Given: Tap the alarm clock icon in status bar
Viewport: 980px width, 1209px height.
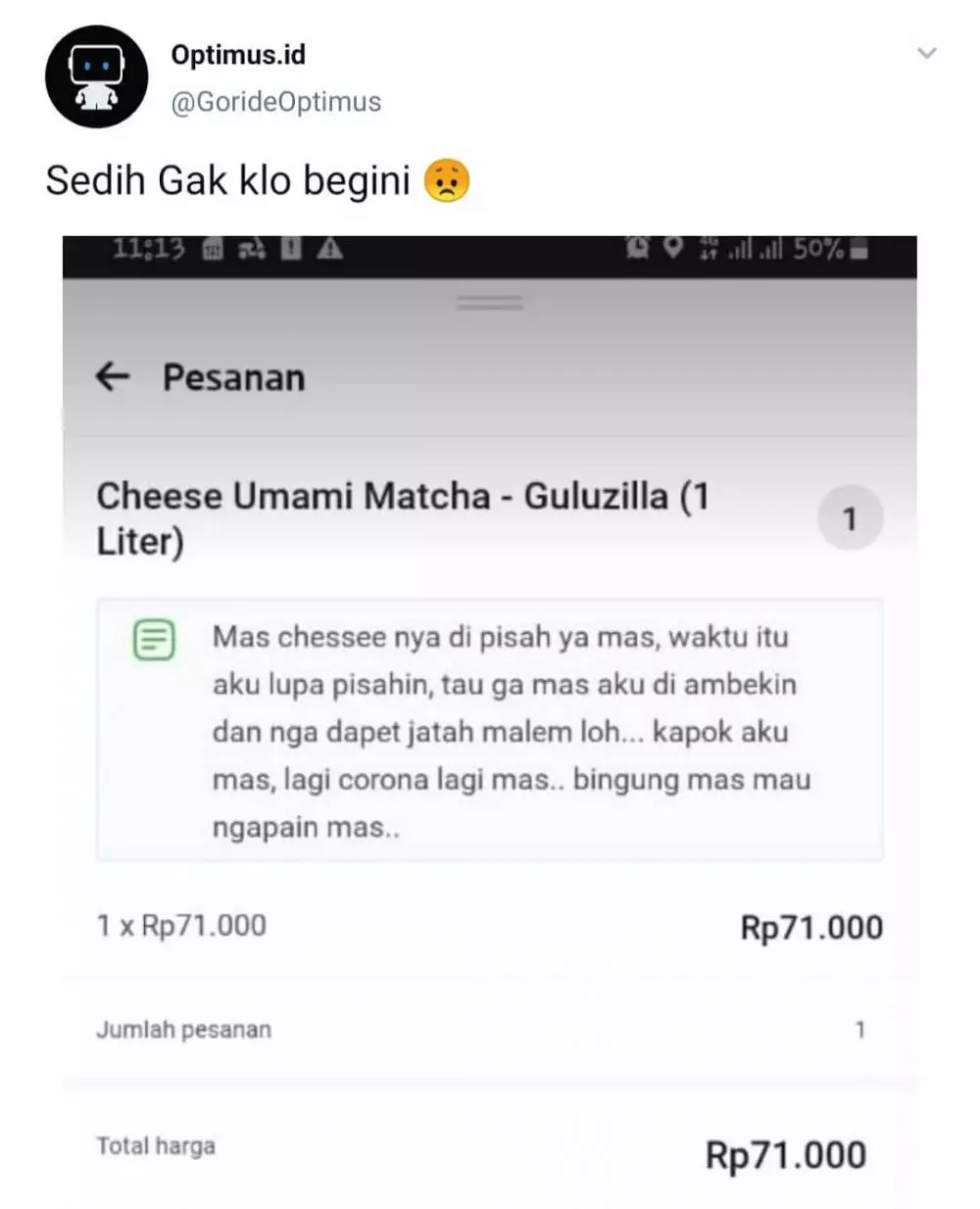Looking at the screenshot, I should tap(637, 249).
